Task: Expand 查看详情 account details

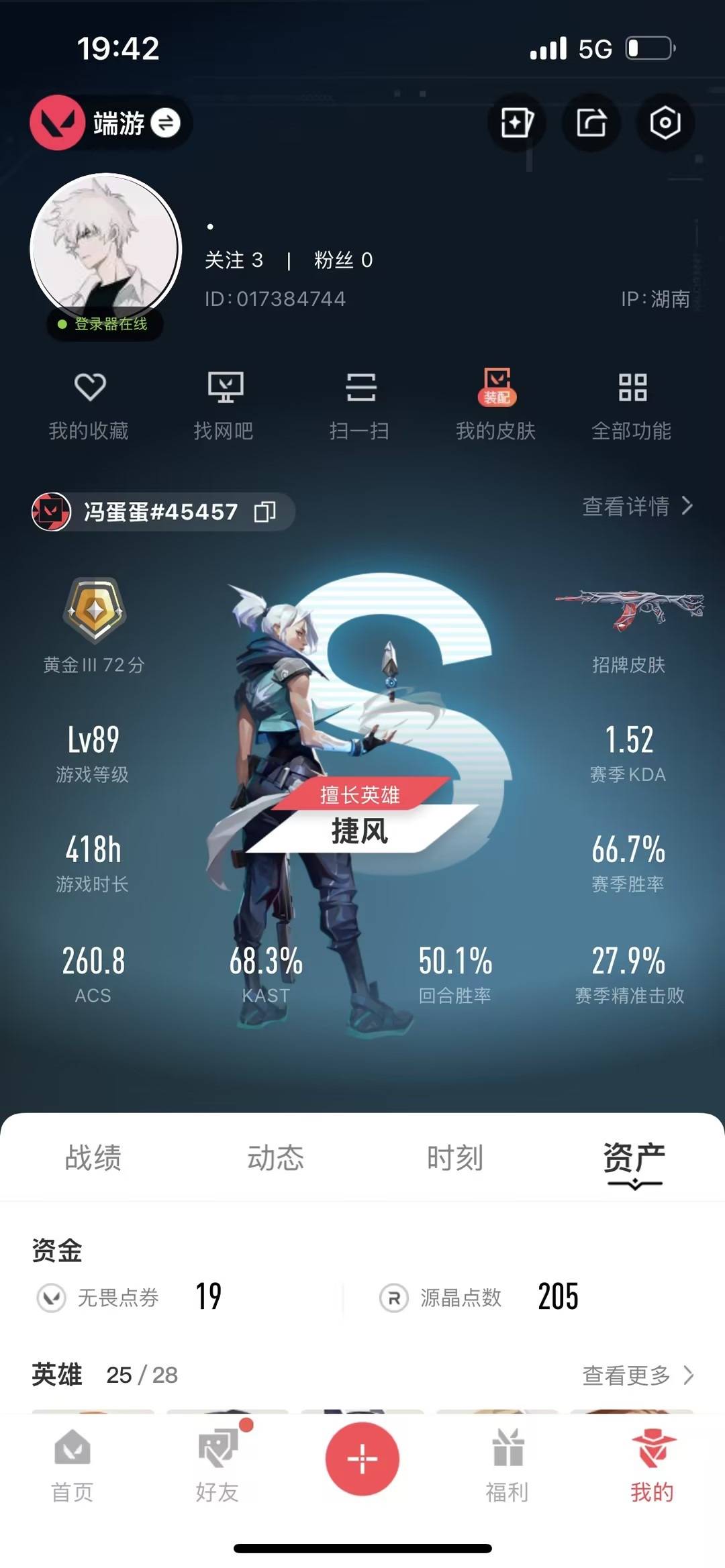Action: click(x=635, y=508)
